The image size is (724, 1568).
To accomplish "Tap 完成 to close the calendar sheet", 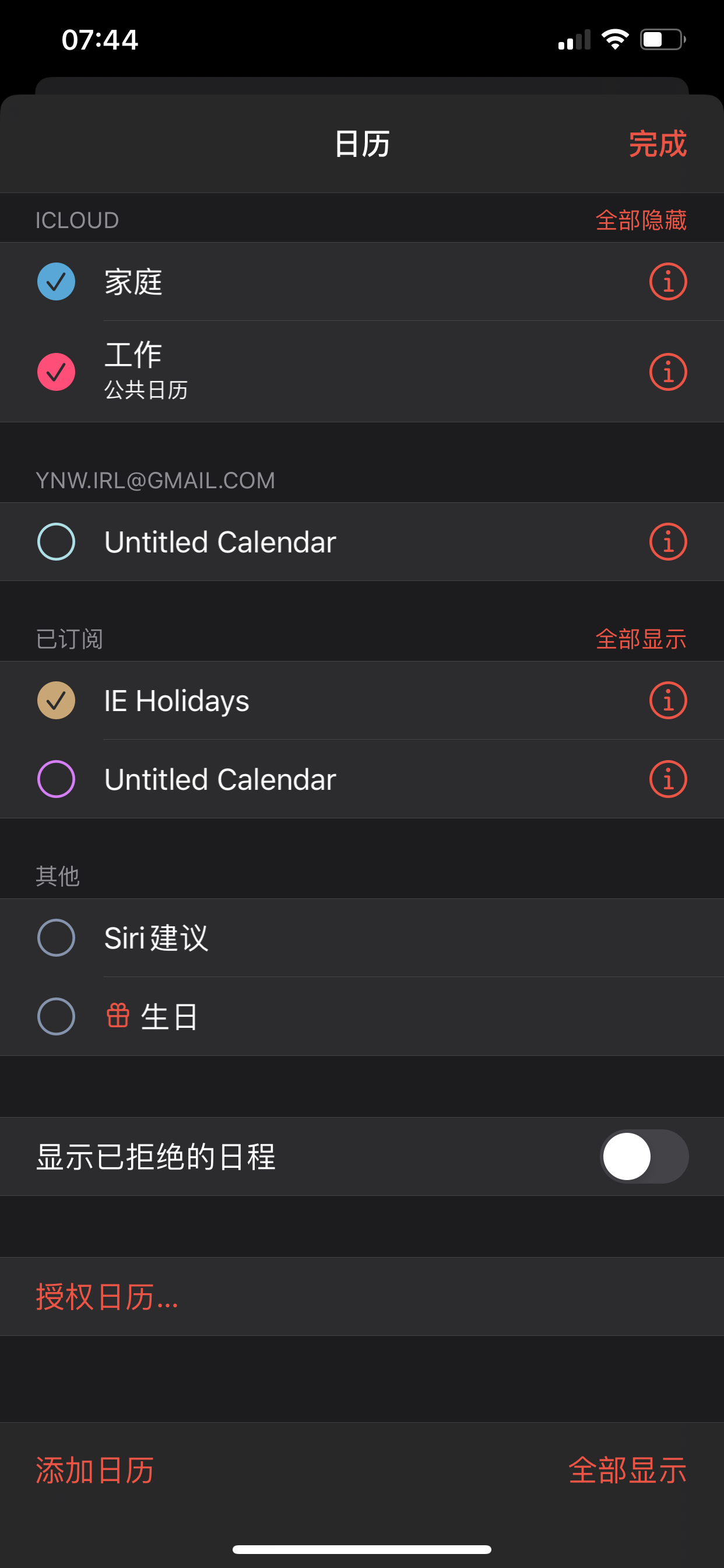I will pos(657,145).
